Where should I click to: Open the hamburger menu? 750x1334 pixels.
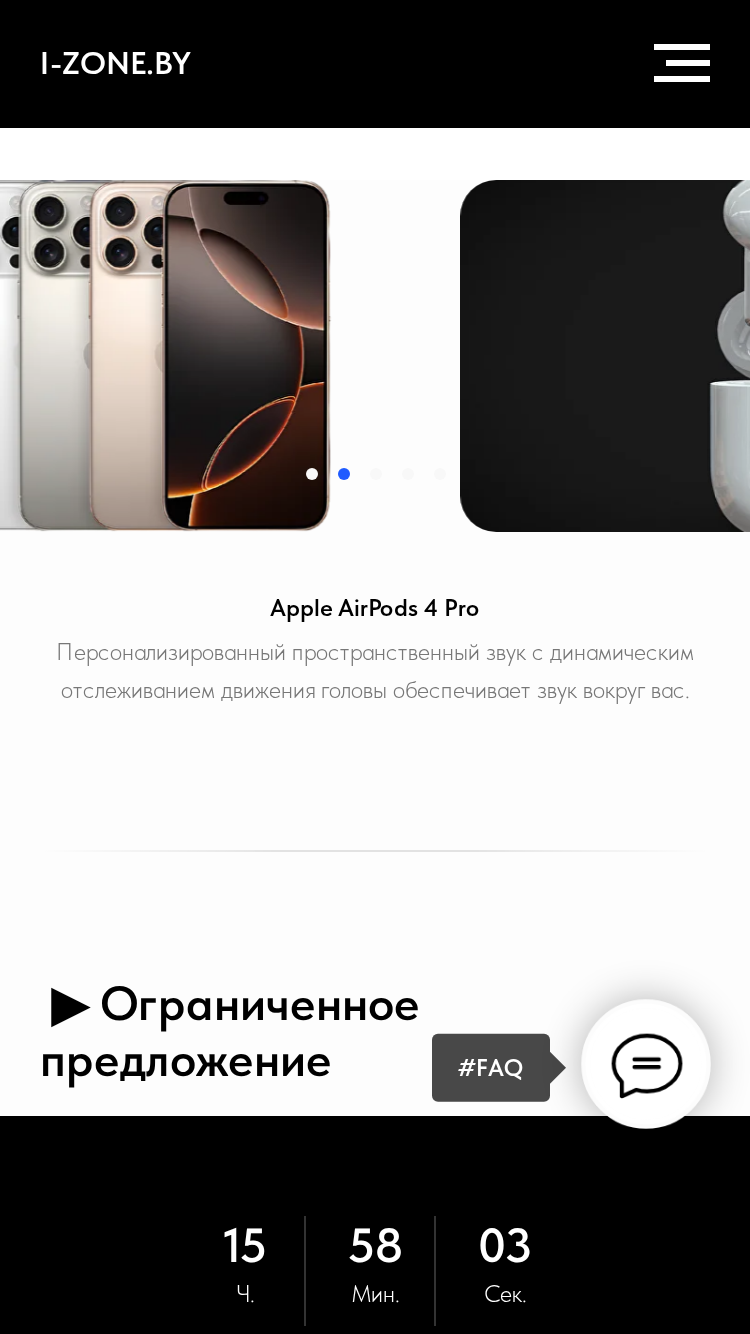click(682, 63)
